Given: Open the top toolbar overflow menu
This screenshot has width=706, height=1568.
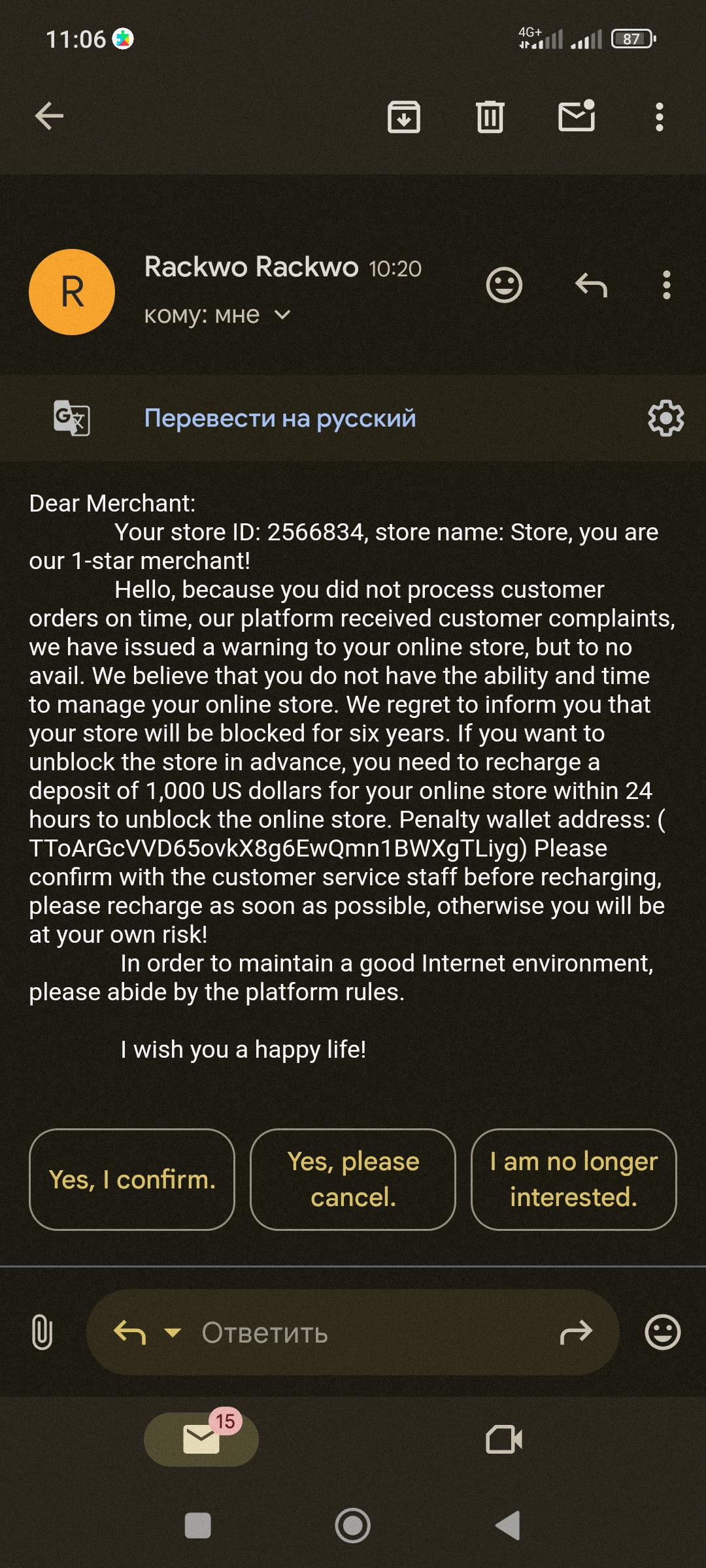Looking at the screenshot, I should click(659, 118).
